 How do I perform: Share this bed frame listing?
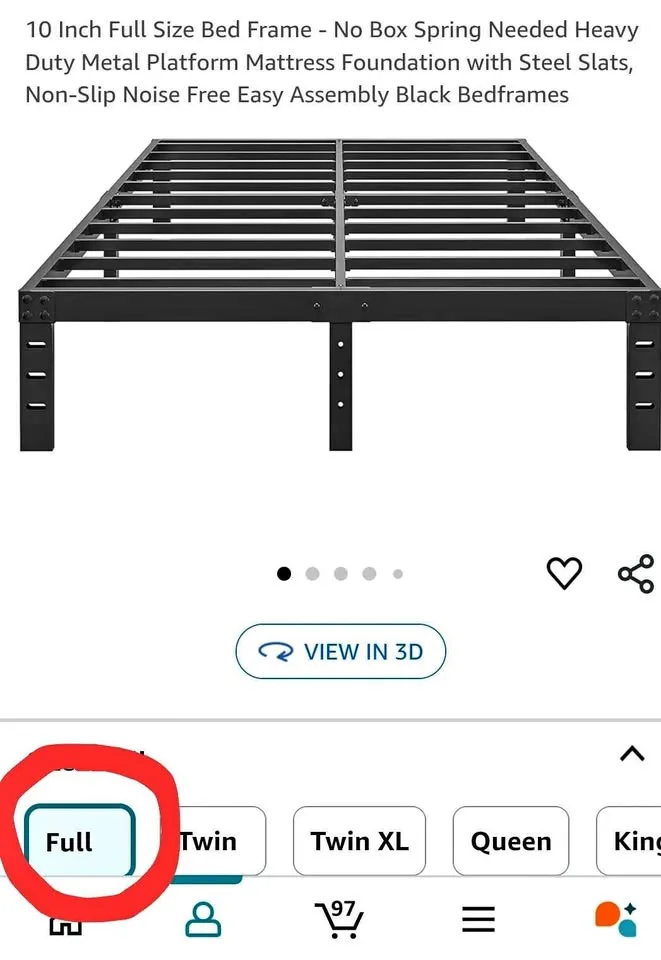(637, 574)
